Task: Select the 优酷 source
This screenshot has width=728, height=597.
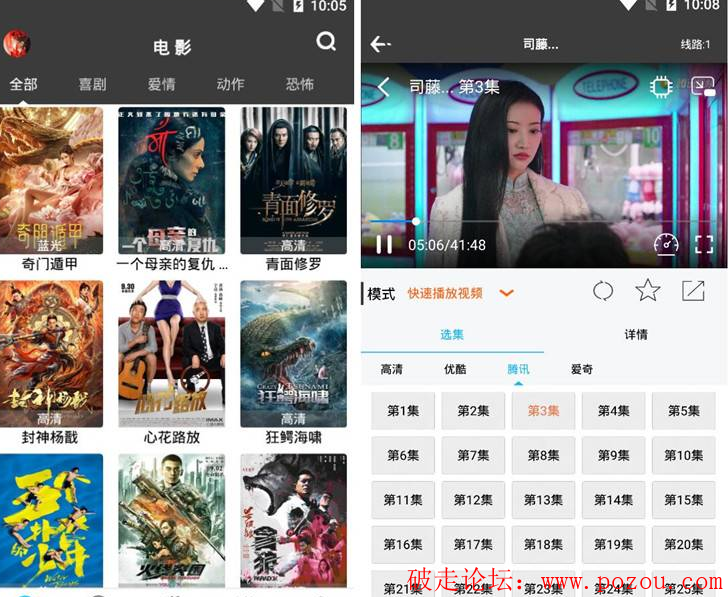Action: tap(455, 369)
